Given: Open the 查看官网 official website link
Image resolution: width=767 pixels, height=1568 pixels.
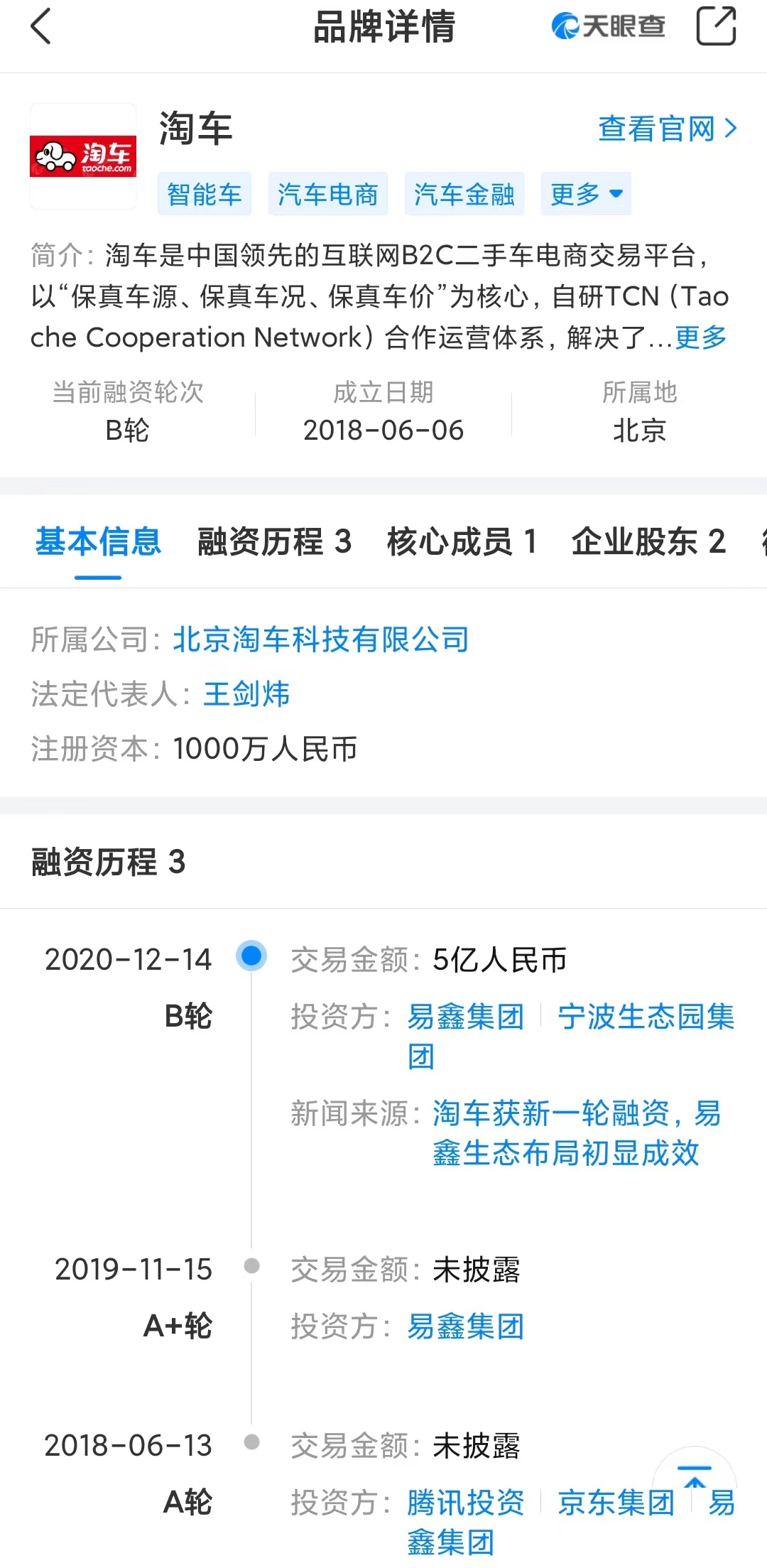Looking at the screenshot, I should click(x=668, y=129).
